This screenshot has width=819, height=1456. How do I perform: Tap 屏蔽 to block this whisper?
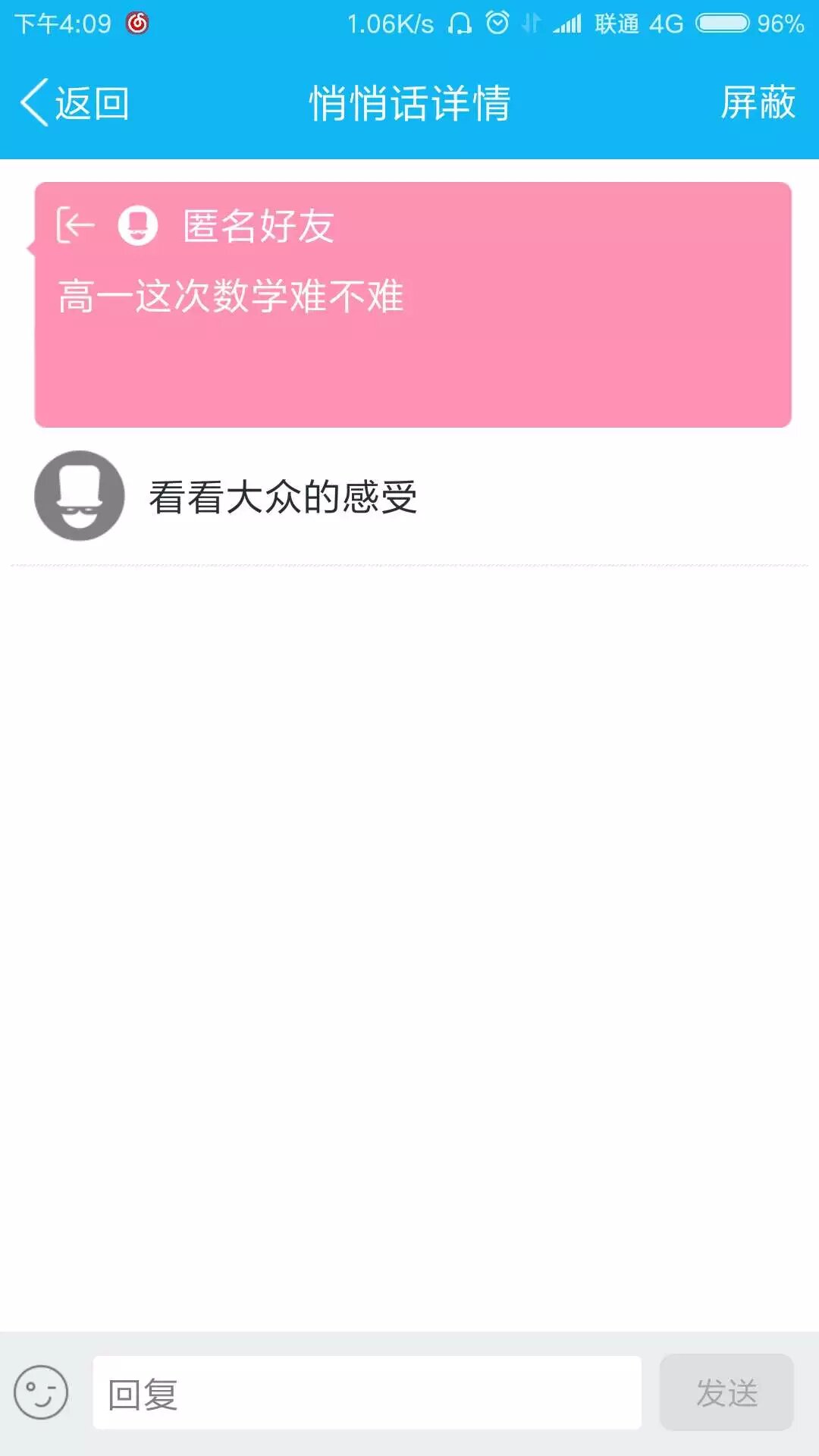tap(757, 102)
